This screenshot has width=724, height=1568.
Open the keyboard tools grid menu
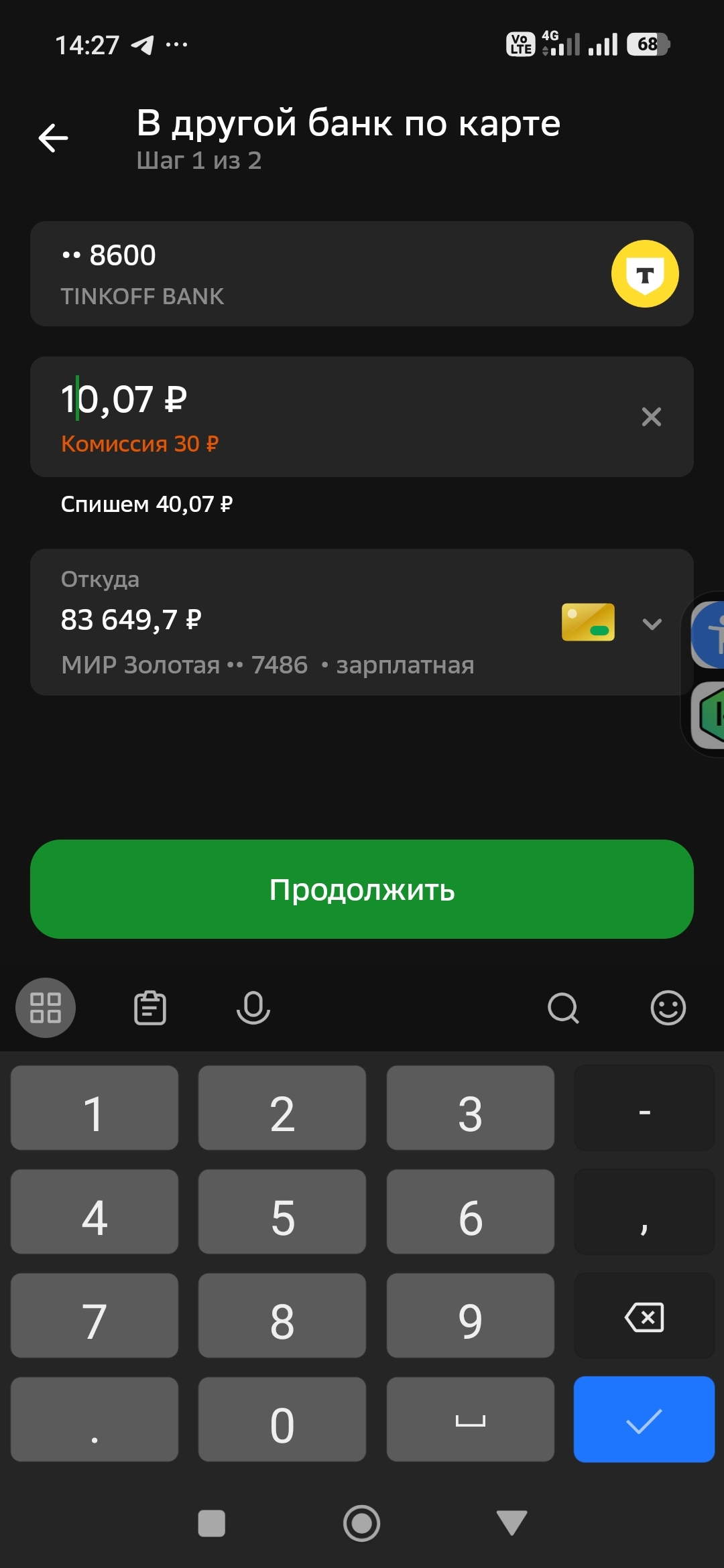[46, 1008]
